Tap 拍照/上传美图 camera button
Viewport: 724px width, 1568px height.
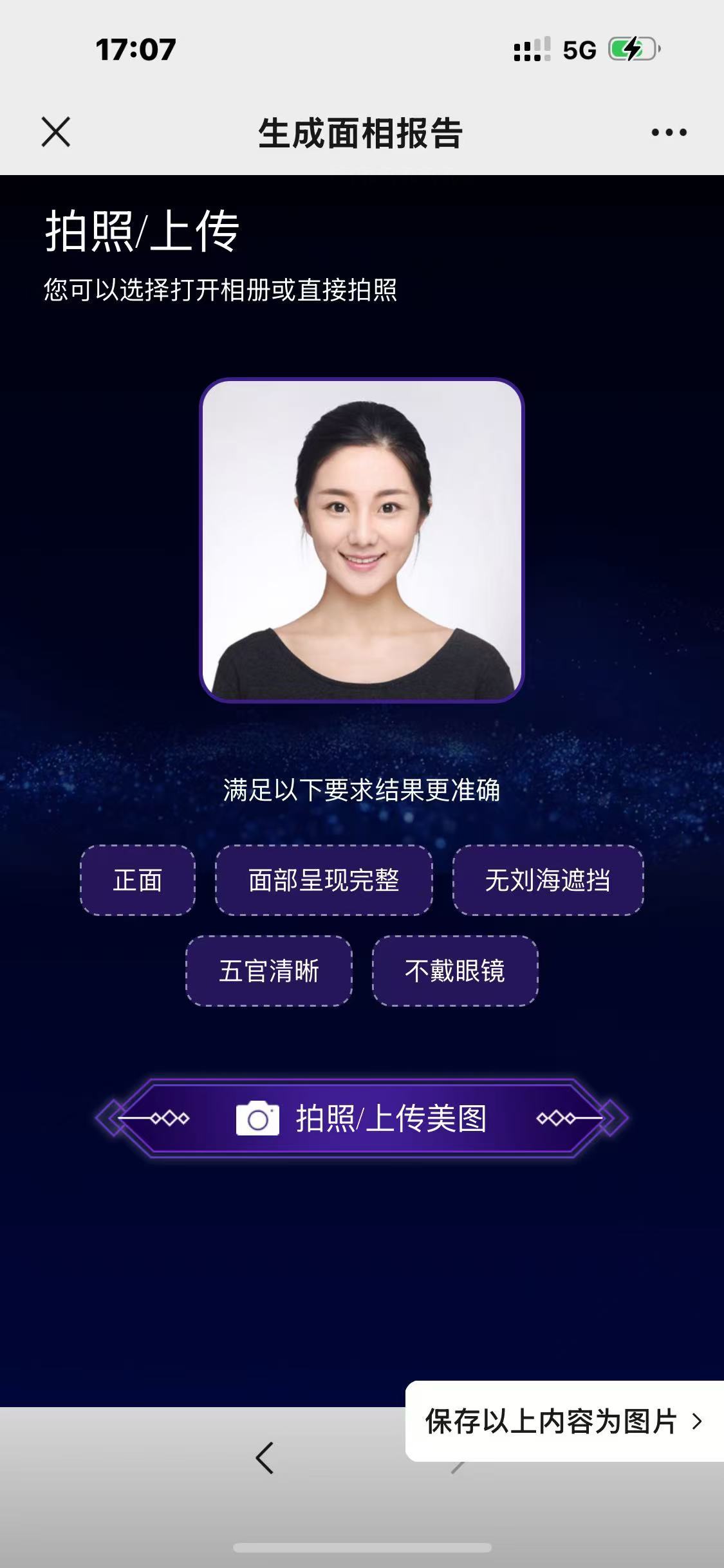coord(362,1118)
